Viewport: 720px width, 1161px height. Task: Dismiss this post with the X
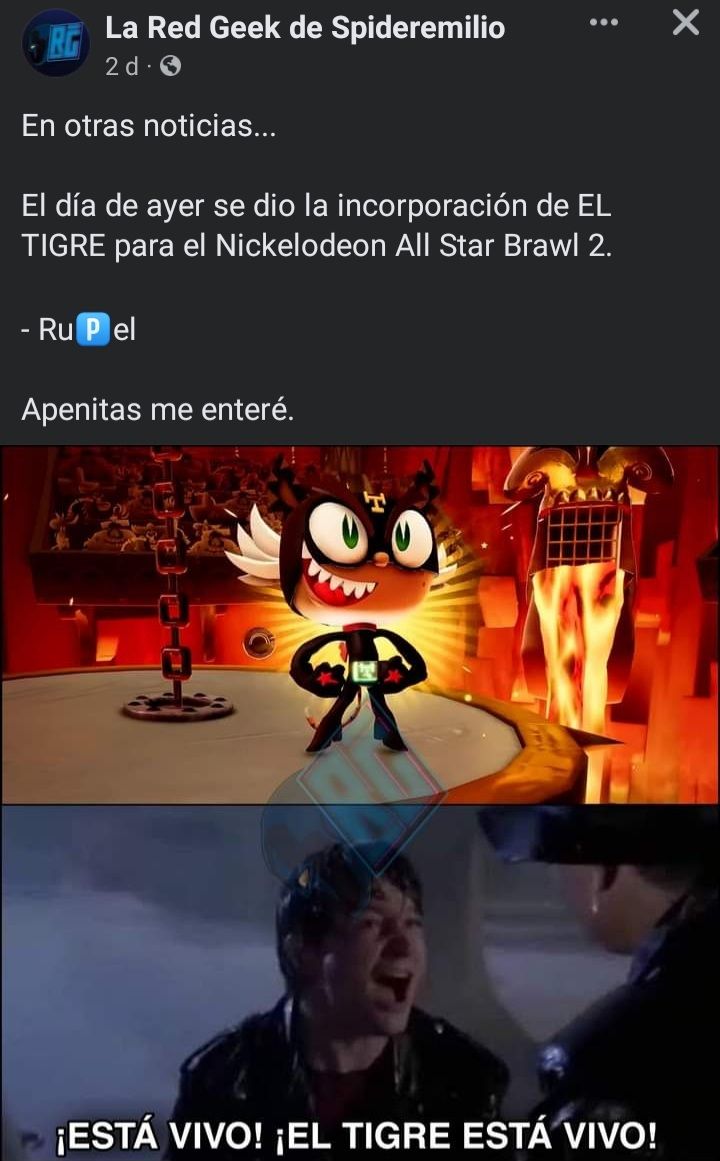coord(685,22)
